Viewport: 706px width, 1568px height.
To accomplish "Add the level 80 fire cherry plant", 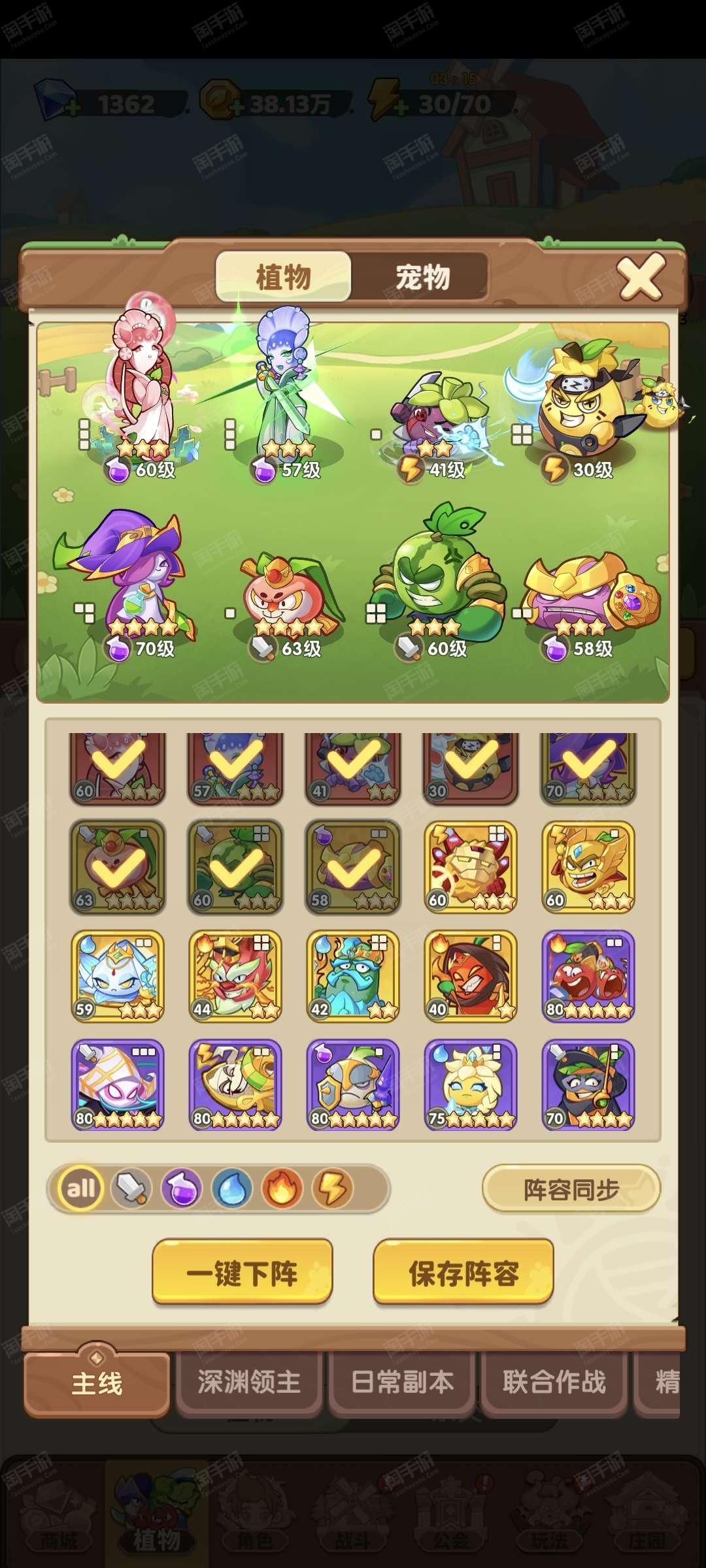I will (x=588, y=976).
